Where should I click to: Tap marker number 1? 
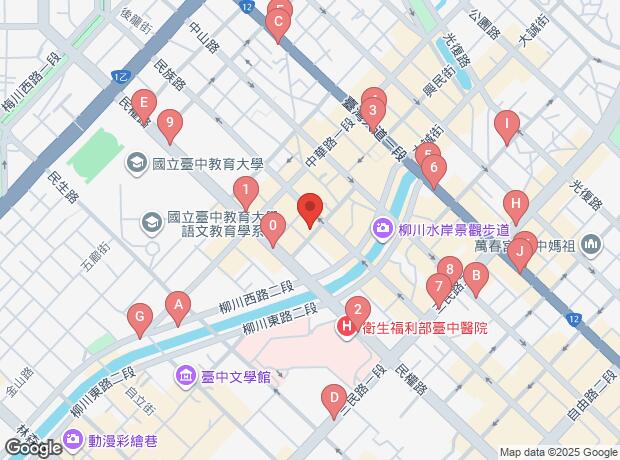246,194
